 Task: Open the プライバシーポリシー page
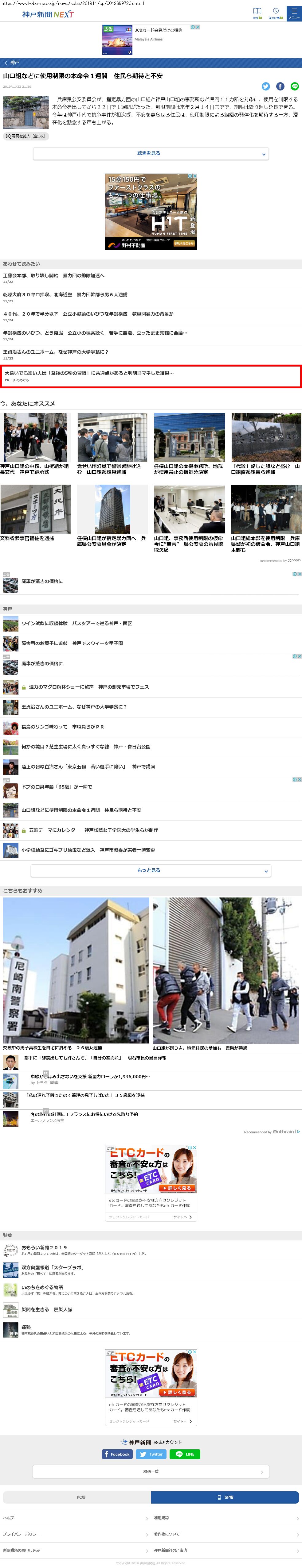click(x=22, y=1534)
